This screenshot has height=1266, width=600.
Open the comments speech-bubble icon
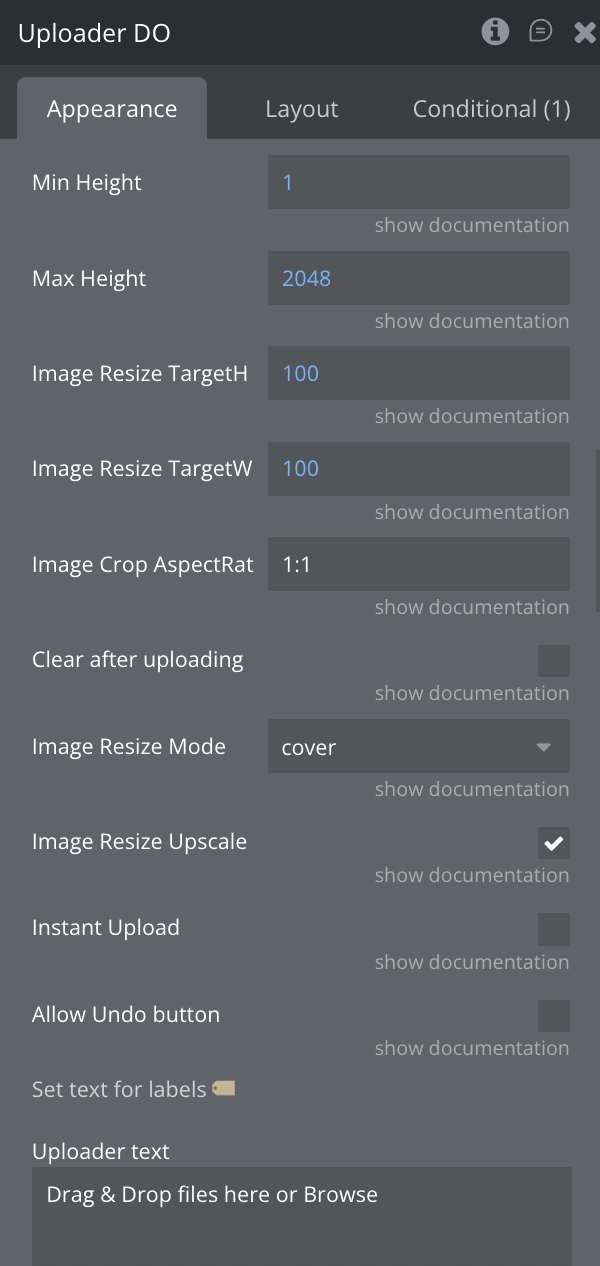tap(540, 32)
